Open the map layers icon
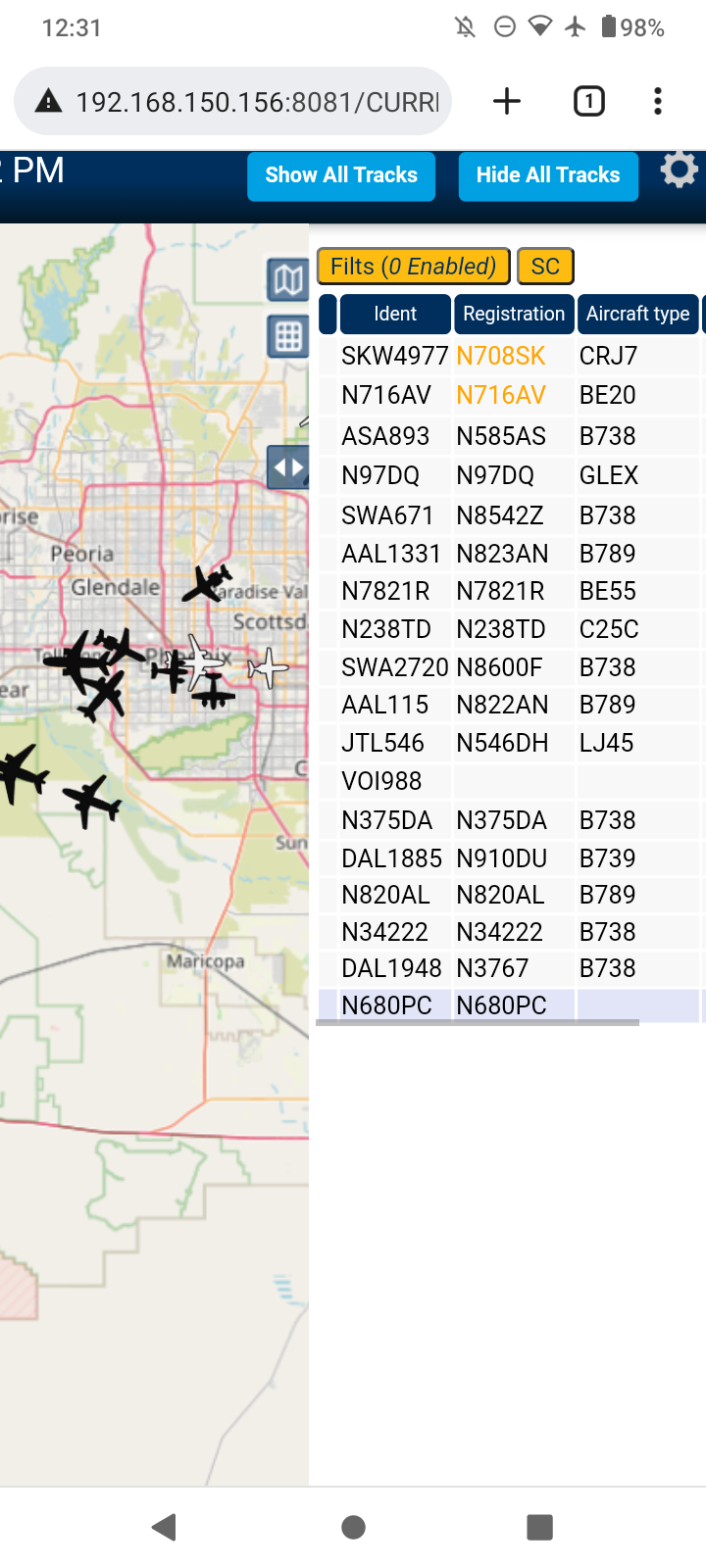 click(288, 280)
